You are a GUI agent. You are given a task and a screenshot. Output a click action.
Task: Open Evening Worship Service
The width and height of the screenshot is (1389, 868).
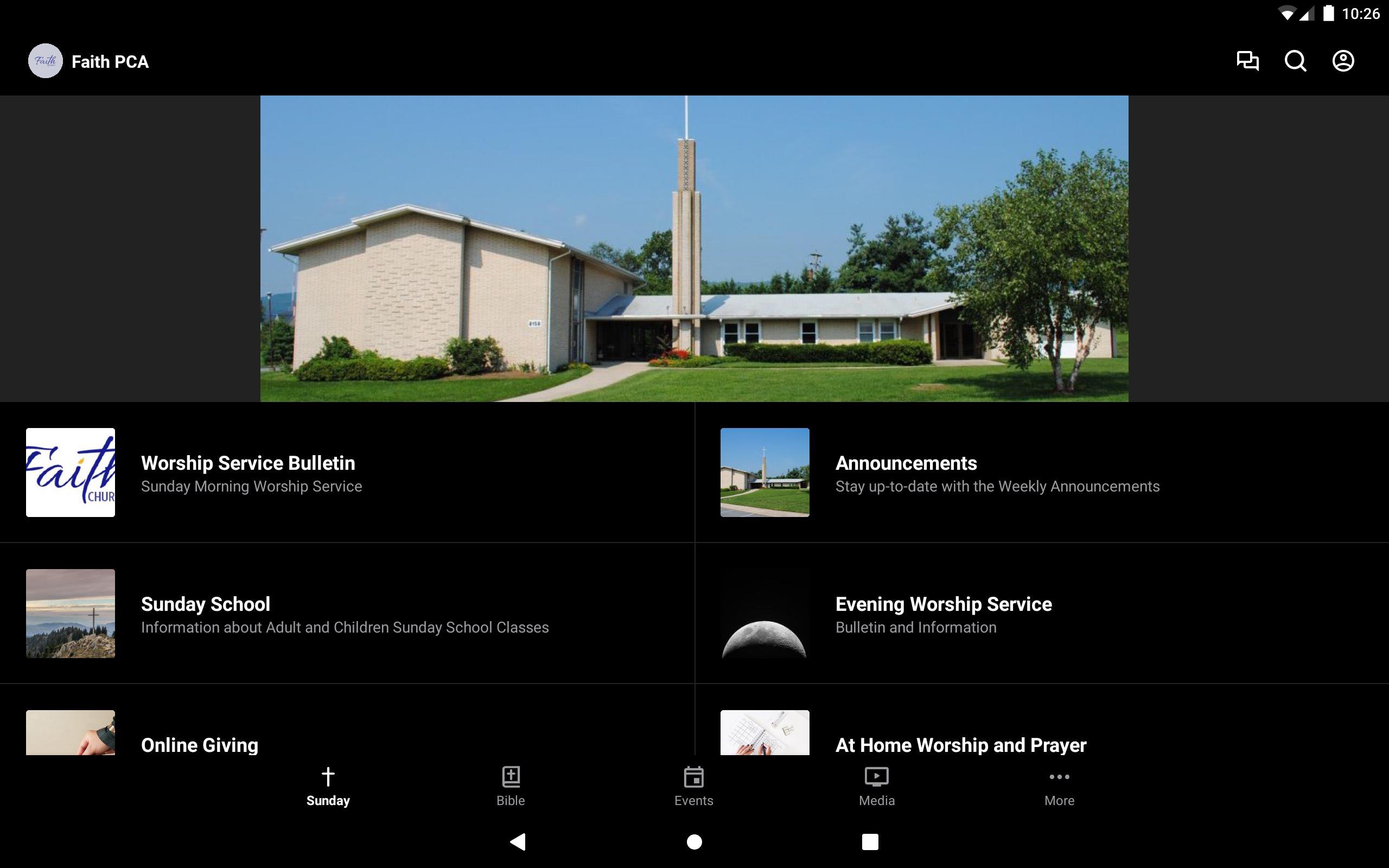(x=943, y=613)
